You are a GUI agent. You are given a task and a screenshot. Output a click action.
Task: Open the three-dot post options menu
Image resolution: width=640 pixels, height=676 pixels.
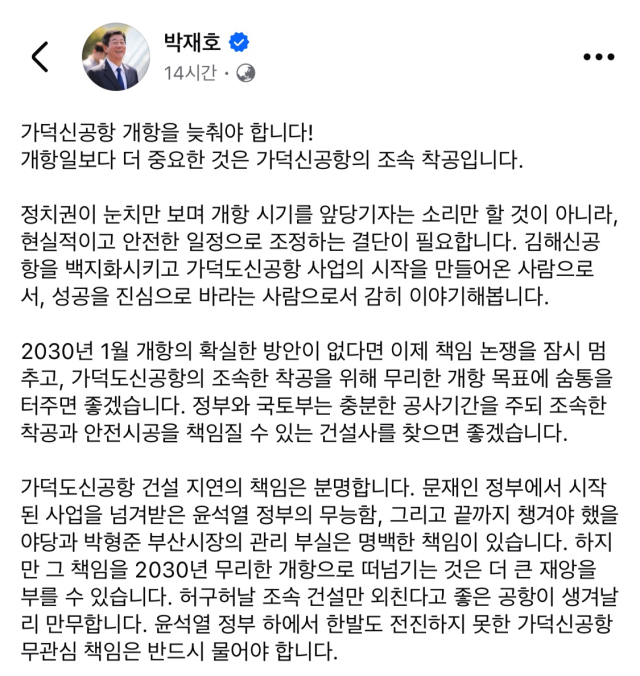click(598, 57)
